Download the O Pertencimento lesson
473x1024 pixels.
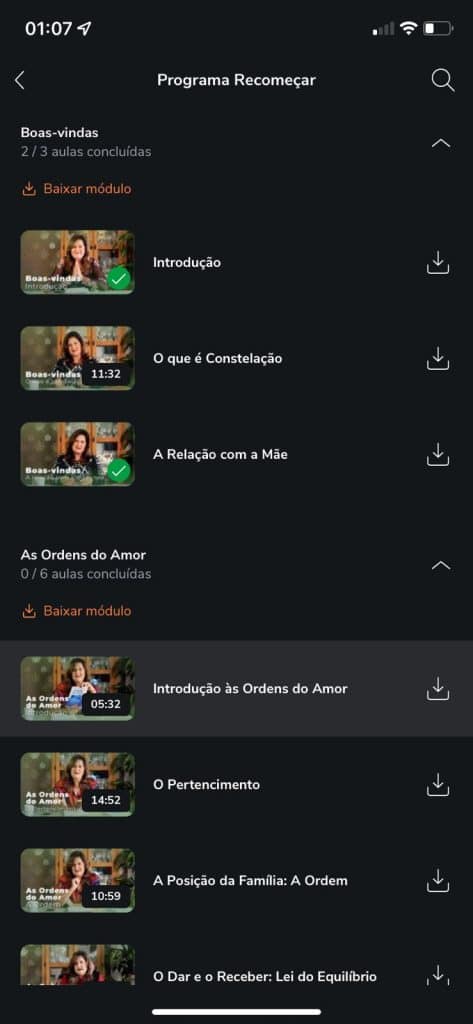click(x=438, y=784)
